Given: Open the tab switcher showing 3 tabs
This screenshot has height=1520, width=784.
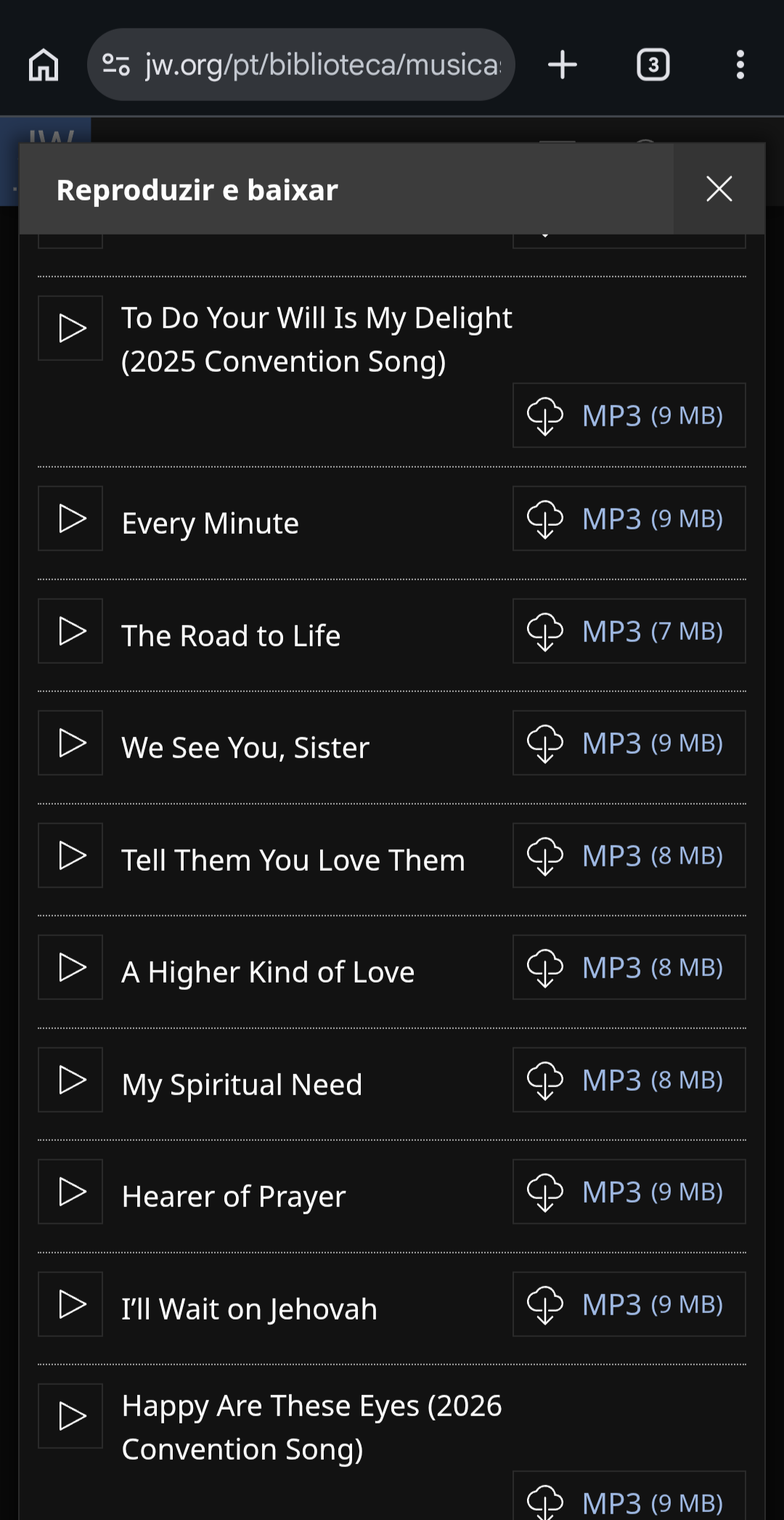Looking at the screenshot, I should click(x=653, y=65).
